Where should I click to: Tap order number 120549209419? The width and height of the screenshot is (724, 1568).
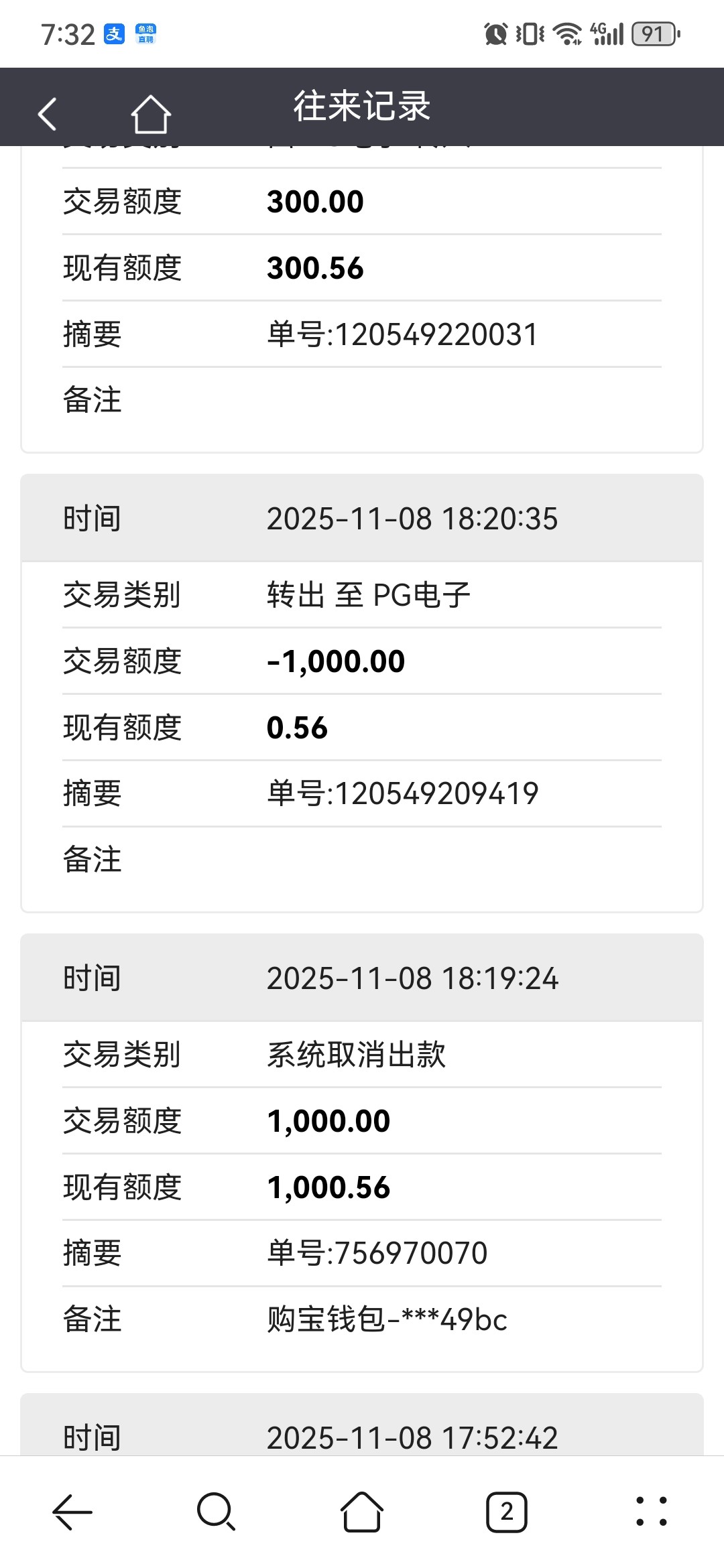coord(402,793)
